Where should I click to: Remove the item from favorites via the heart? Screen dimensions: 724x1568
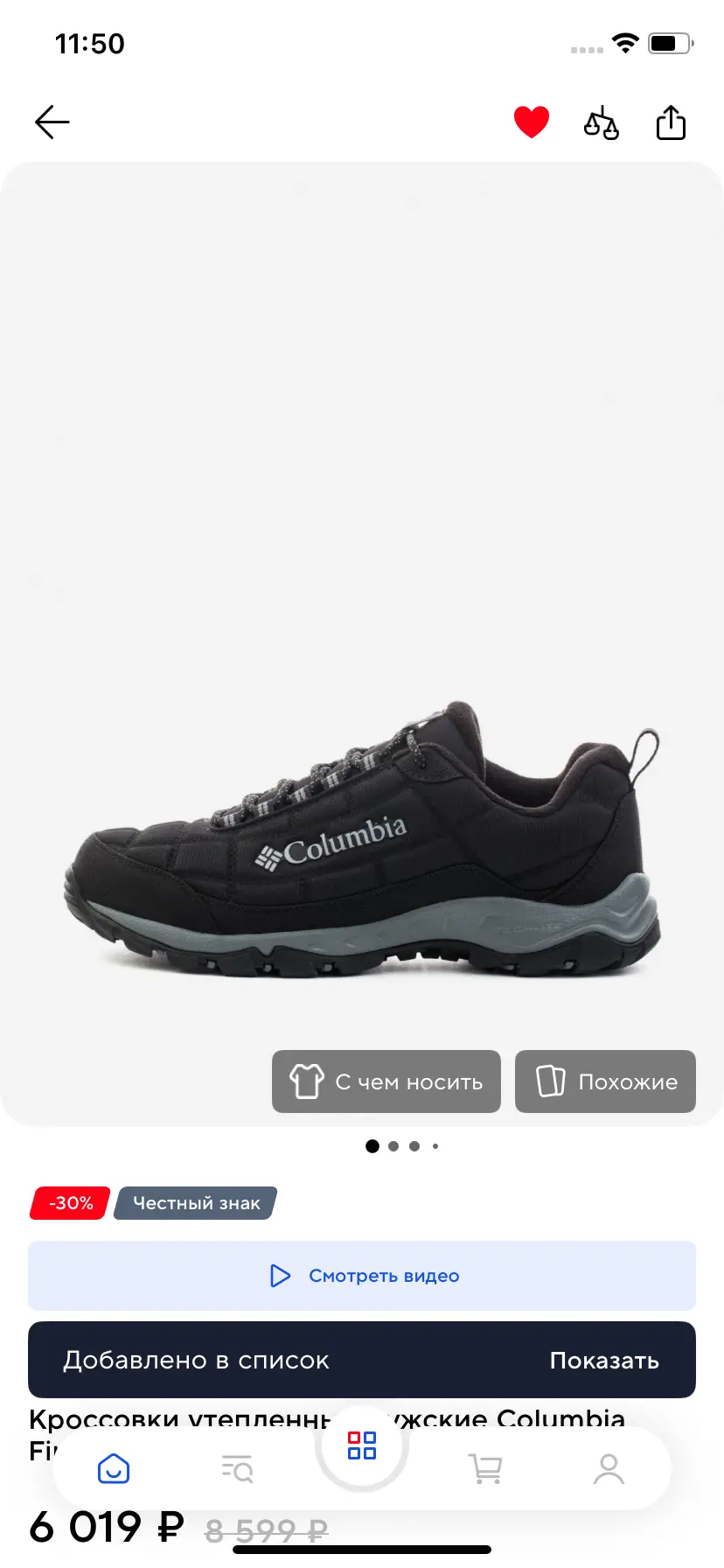click(531, 122)
